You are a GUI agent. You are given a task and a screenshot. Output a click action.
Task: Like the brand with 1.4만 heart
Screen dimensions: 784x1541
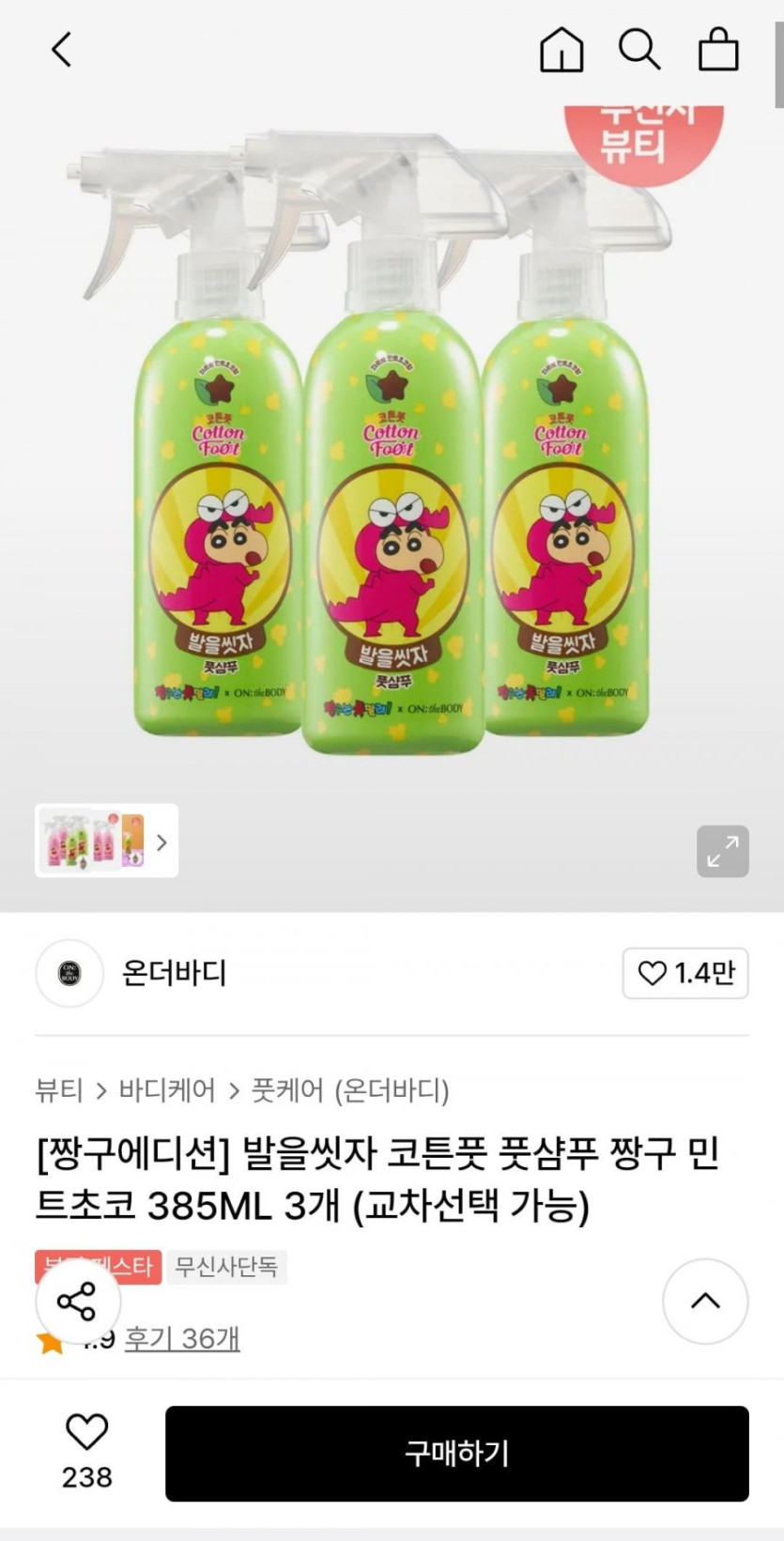(685, 973)
